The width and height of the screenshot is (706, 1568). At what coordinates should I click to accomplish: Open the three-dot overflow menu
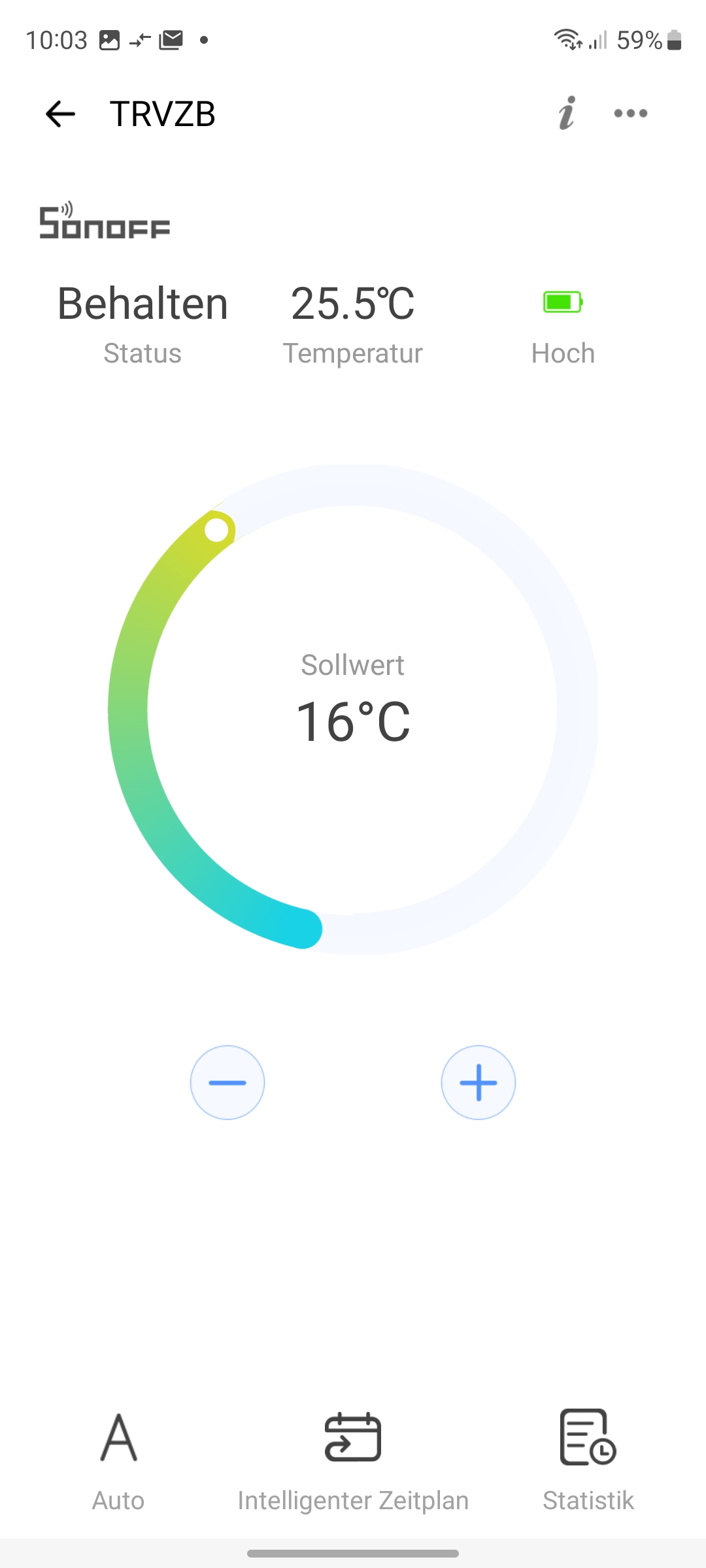(x=630, y=114)
